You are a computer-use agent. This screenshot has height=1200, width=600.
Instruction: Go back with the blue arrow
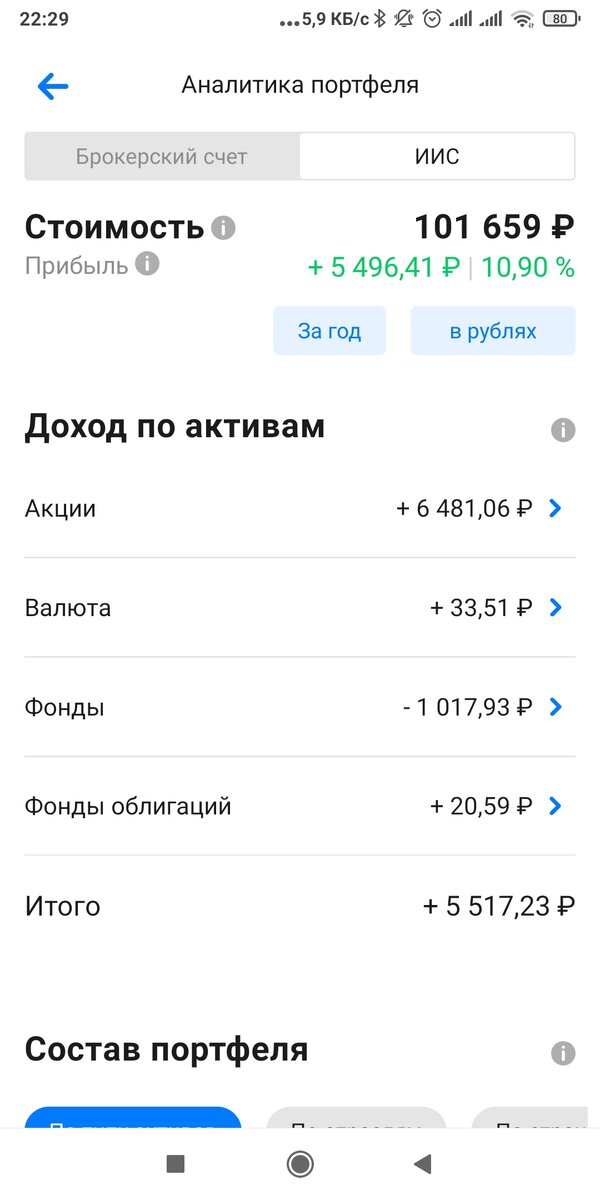(x=52, y=86)
